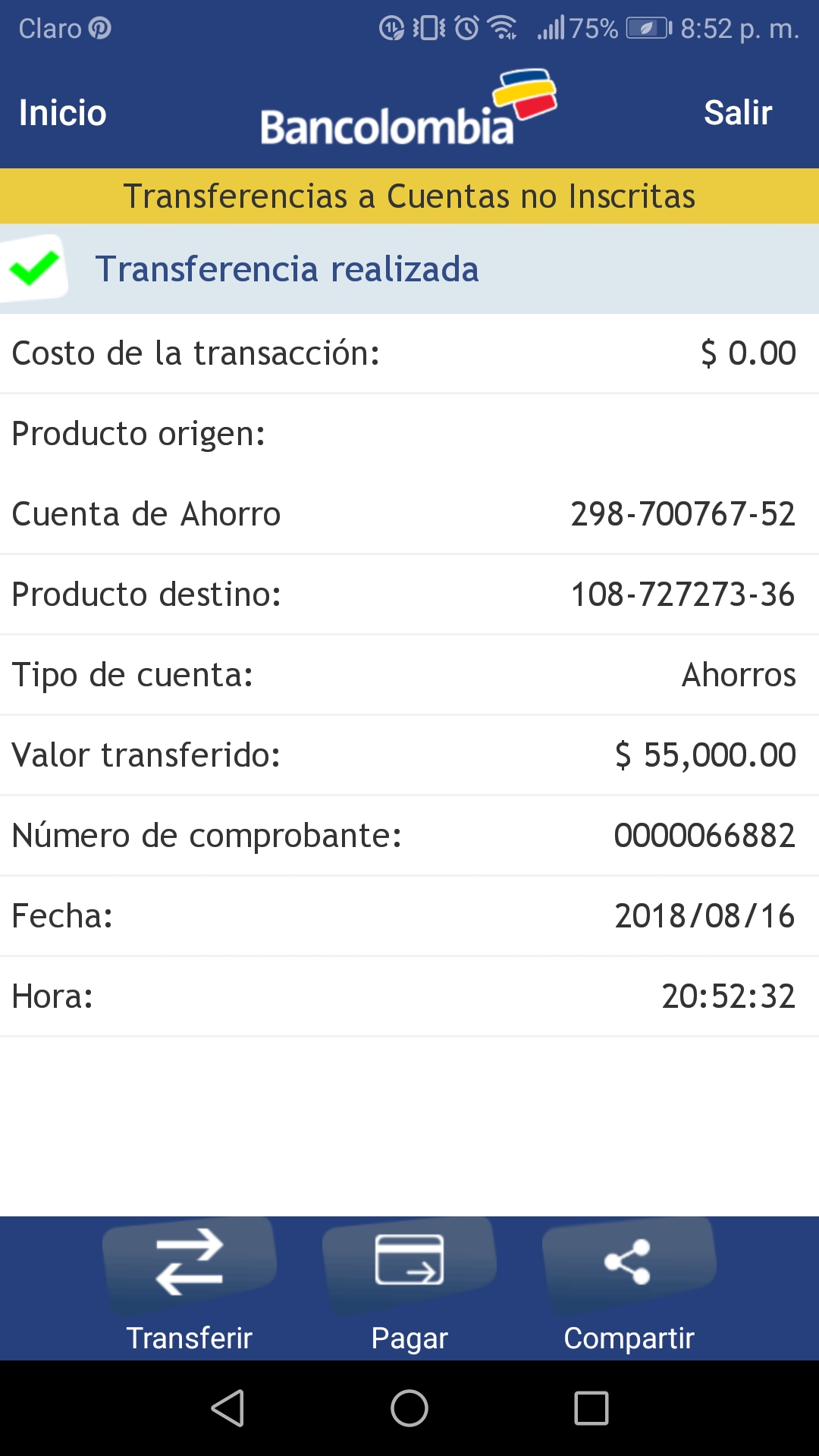Tap the system back button
Viewport: 819px width, 1456px height.
click(227, 1408)
